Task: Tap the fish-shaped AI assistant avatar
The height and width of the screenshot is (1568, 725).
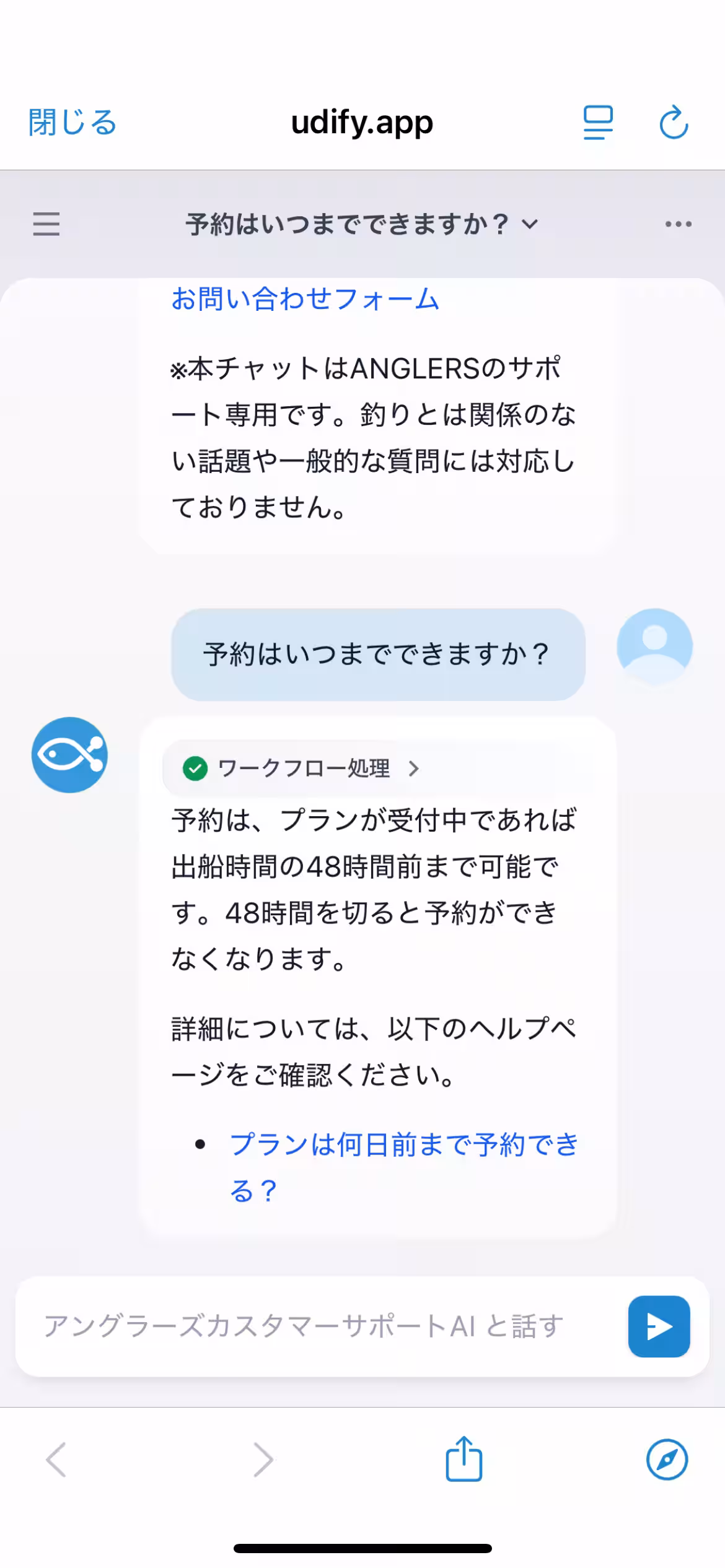Action: pos(70,754)
